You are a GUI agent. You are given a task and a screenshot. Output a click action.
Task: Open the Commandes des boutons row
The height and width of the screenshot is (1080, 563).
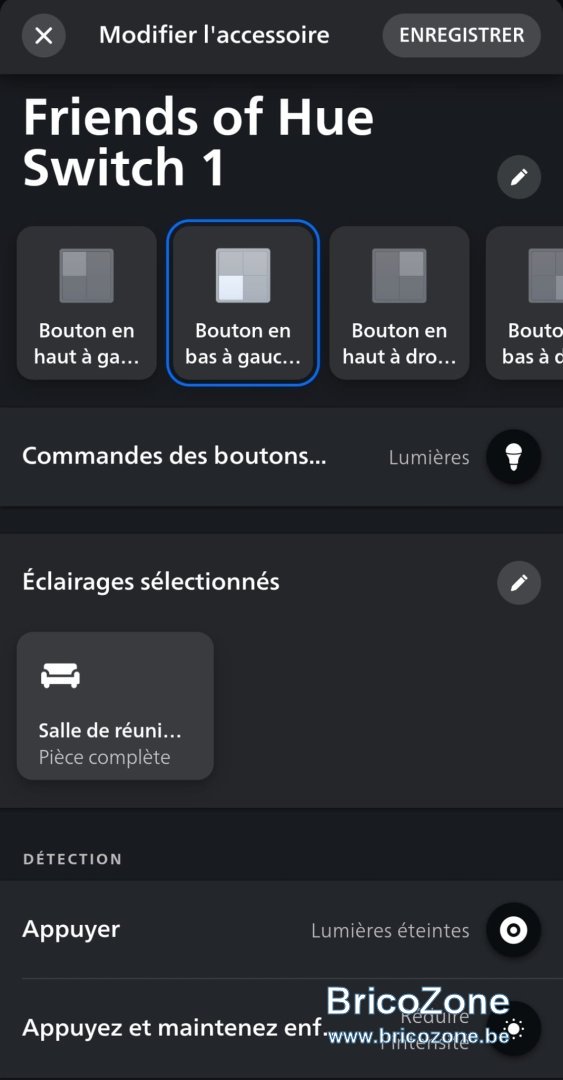coord(281,457)
